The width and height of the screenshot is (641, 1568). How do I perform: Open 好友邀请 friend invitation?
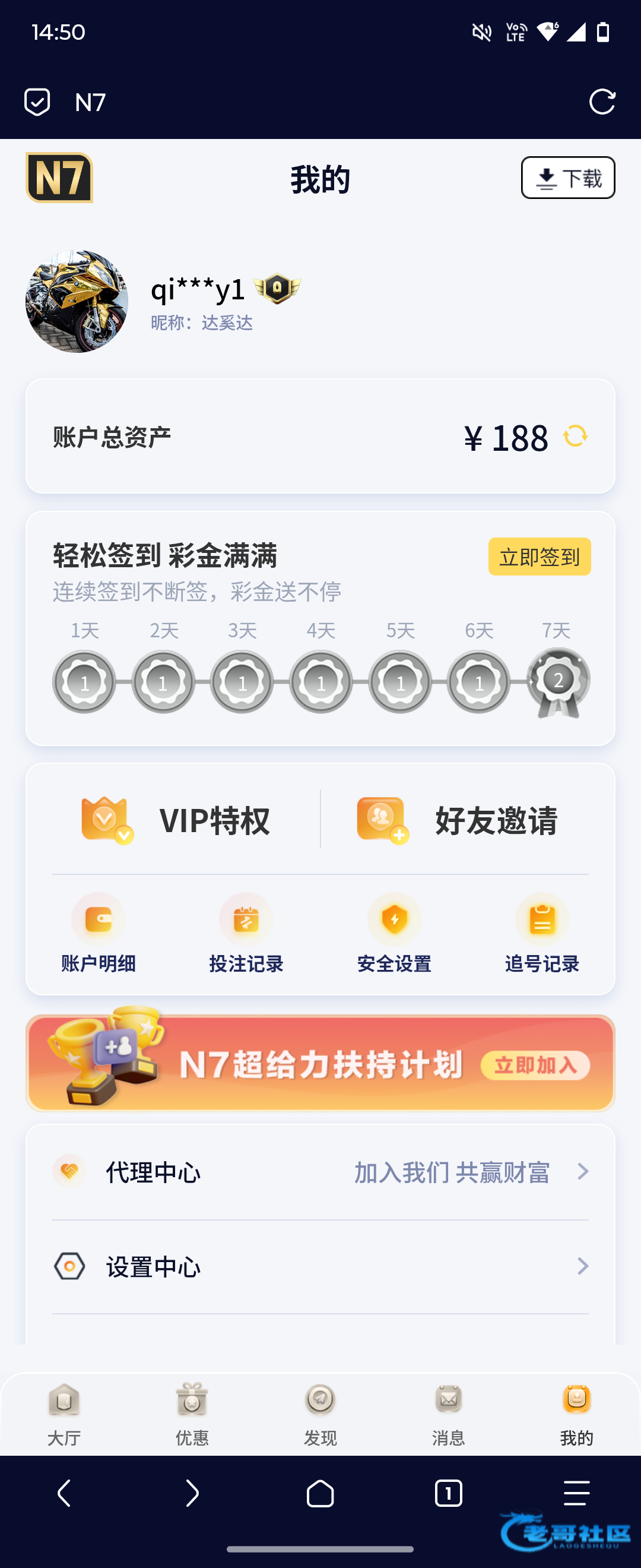pyautogui.click(x=458, y=819)
